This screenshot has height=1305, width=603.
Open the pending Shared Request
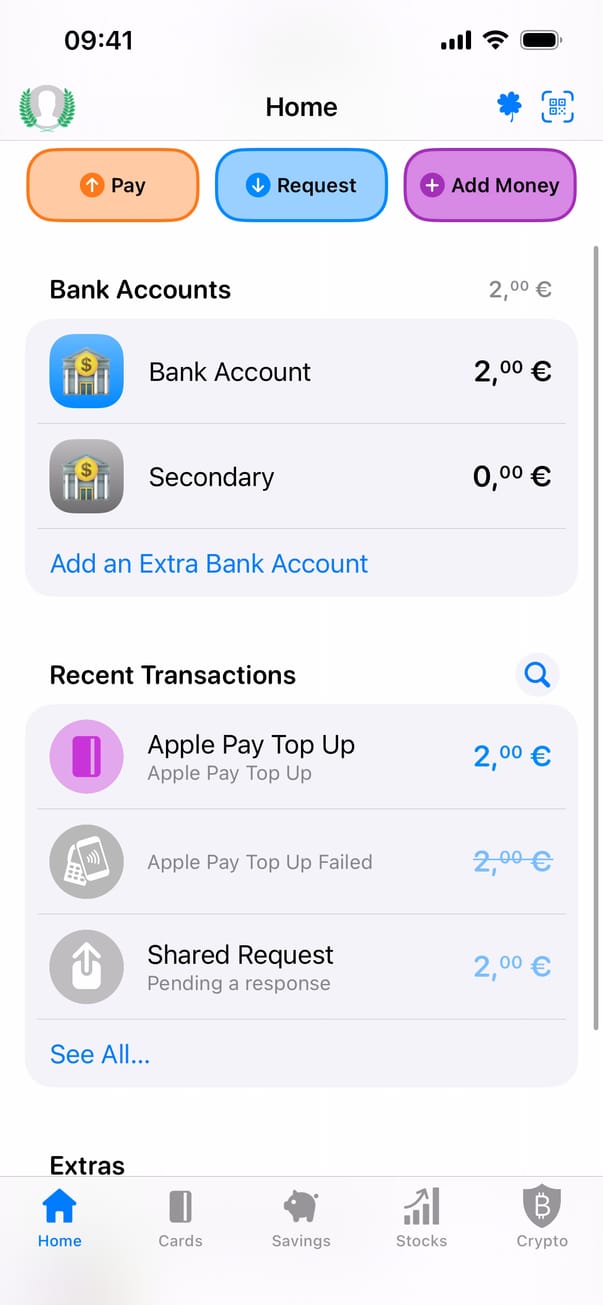tap(301, 967)
